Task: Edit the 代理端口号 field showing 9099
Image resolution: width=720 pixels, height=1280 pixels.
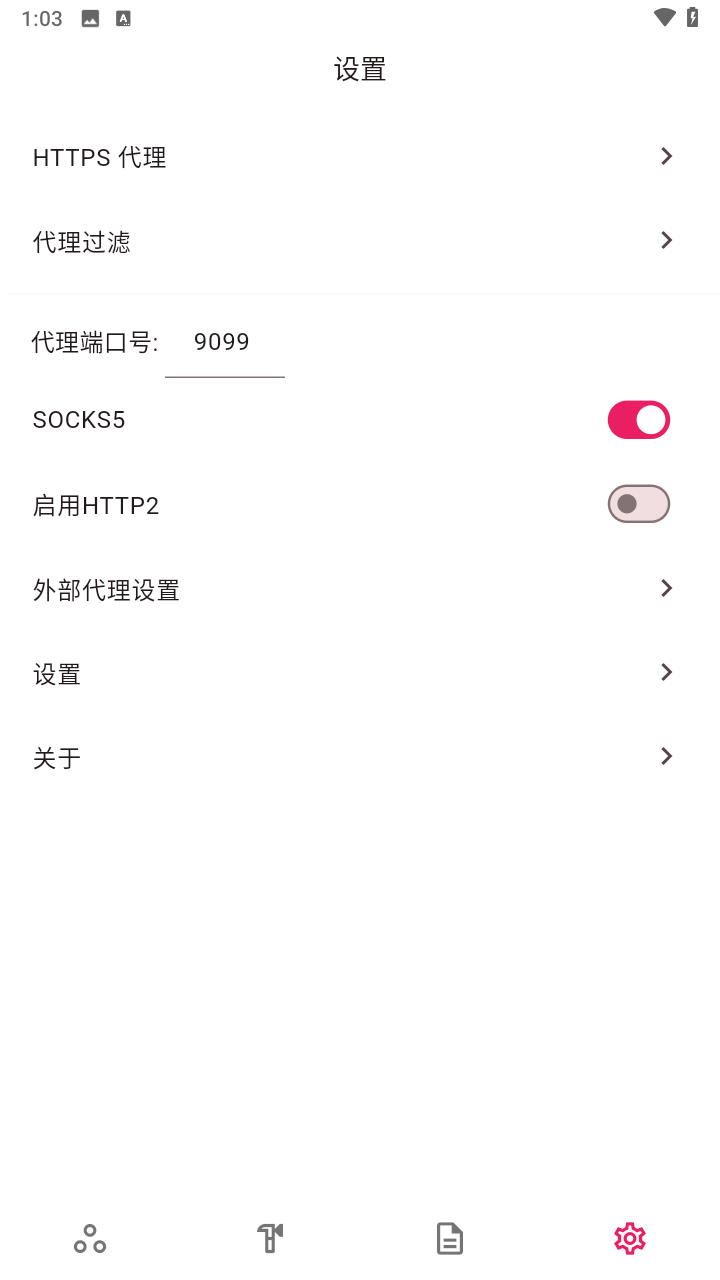Action: 224,343
